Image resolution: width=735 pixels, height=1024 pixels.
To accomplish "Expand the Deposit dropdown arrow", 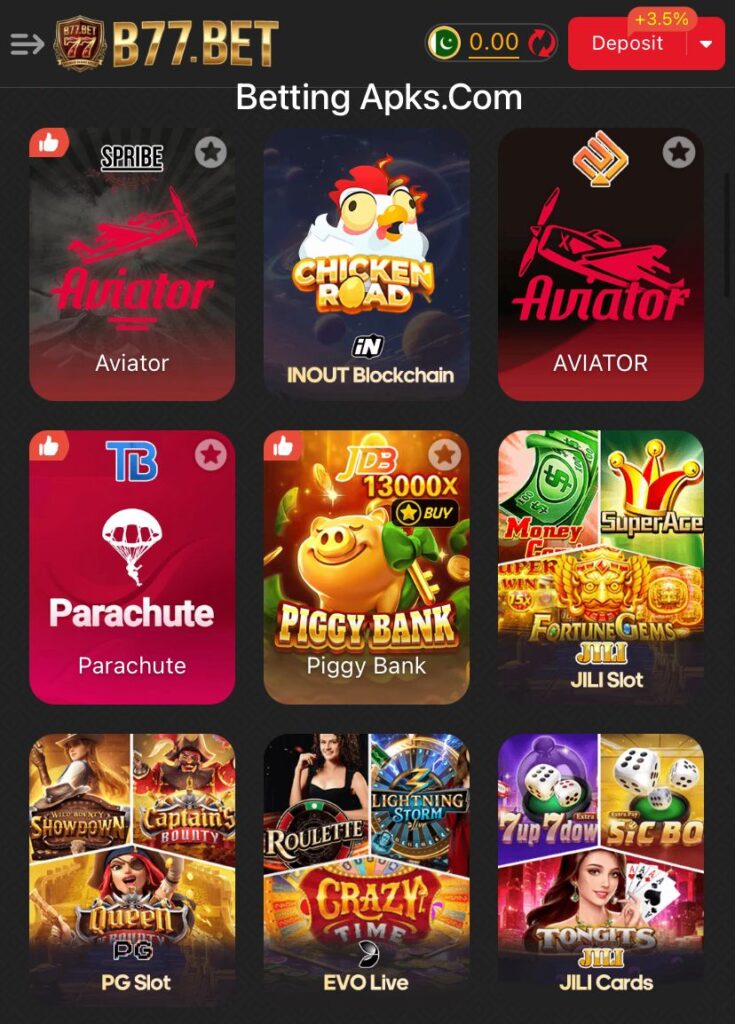I will pos(706,44).
